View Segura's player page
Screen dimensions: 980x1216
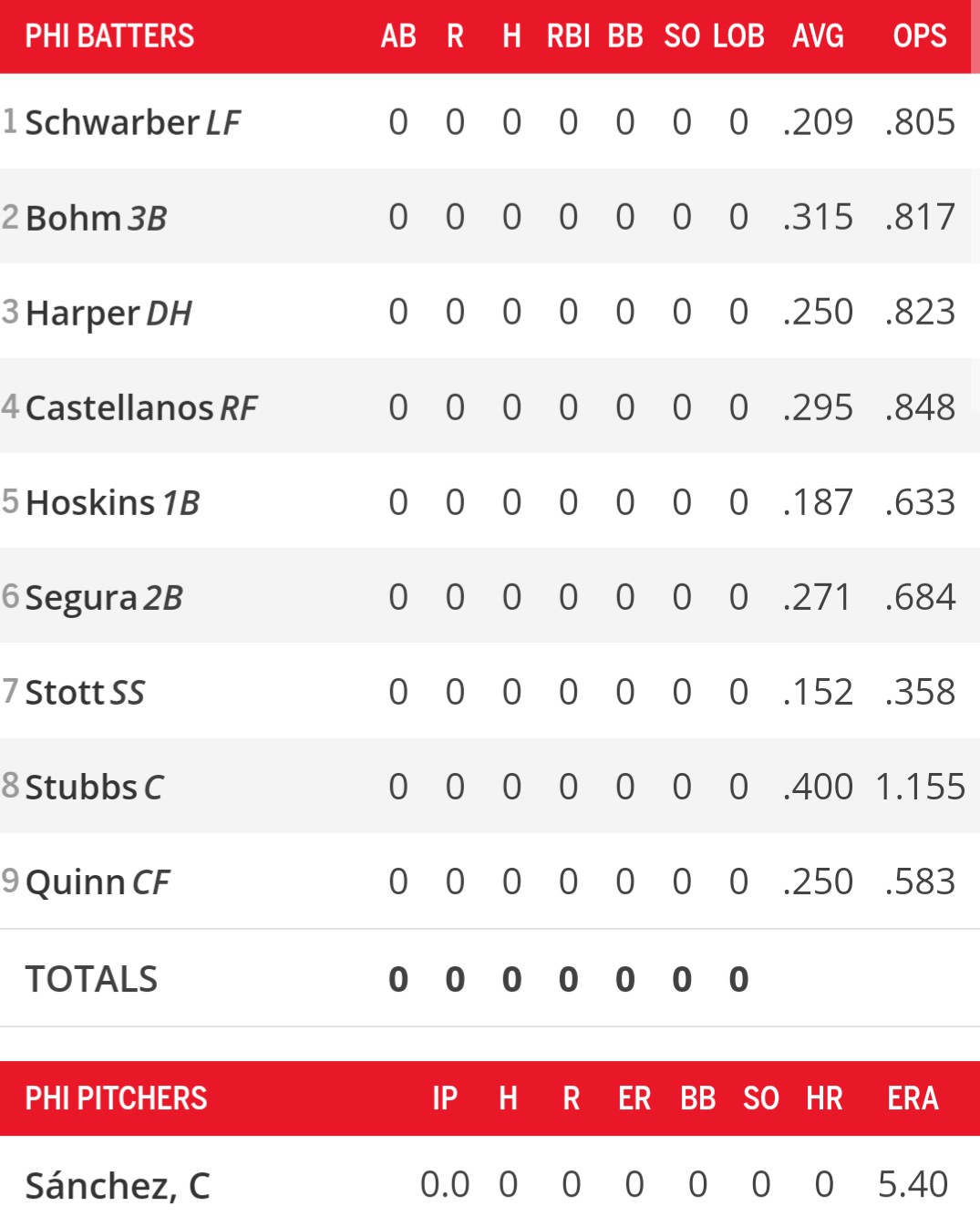point(81,598)
